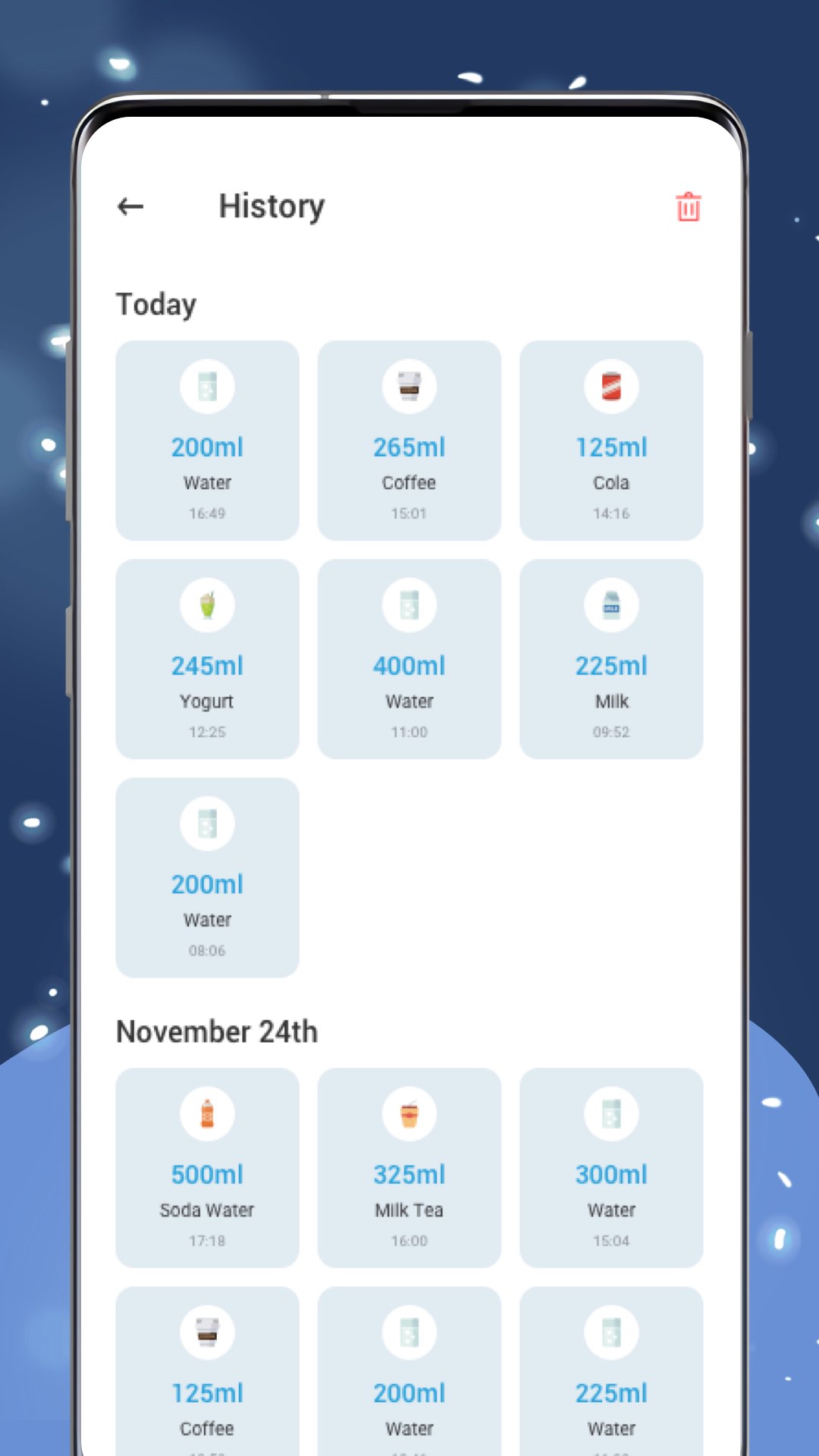Viewport: 819px width, 1456px height.
Task: Click the Today section header
Action: 155,303
